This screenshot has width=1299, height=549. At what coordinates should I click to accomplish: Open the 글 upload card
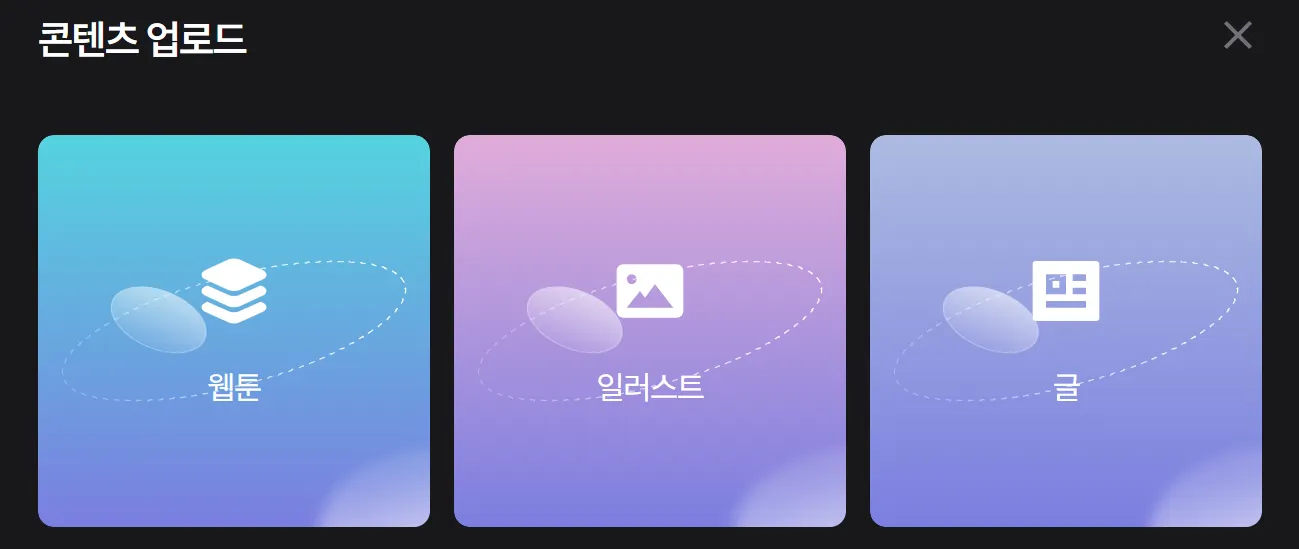(1066, 330)
